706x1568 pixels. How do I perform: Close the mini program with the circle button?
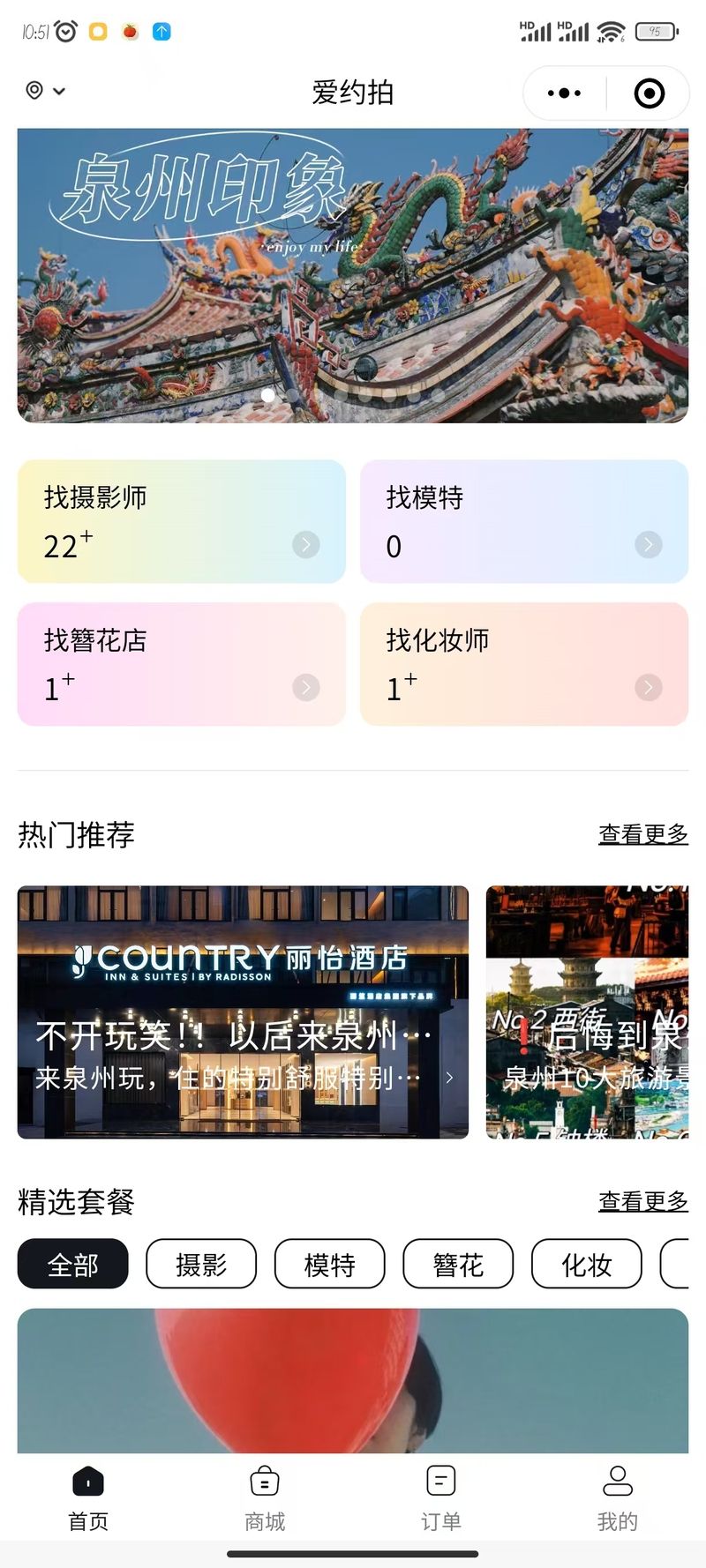[649, 93]
